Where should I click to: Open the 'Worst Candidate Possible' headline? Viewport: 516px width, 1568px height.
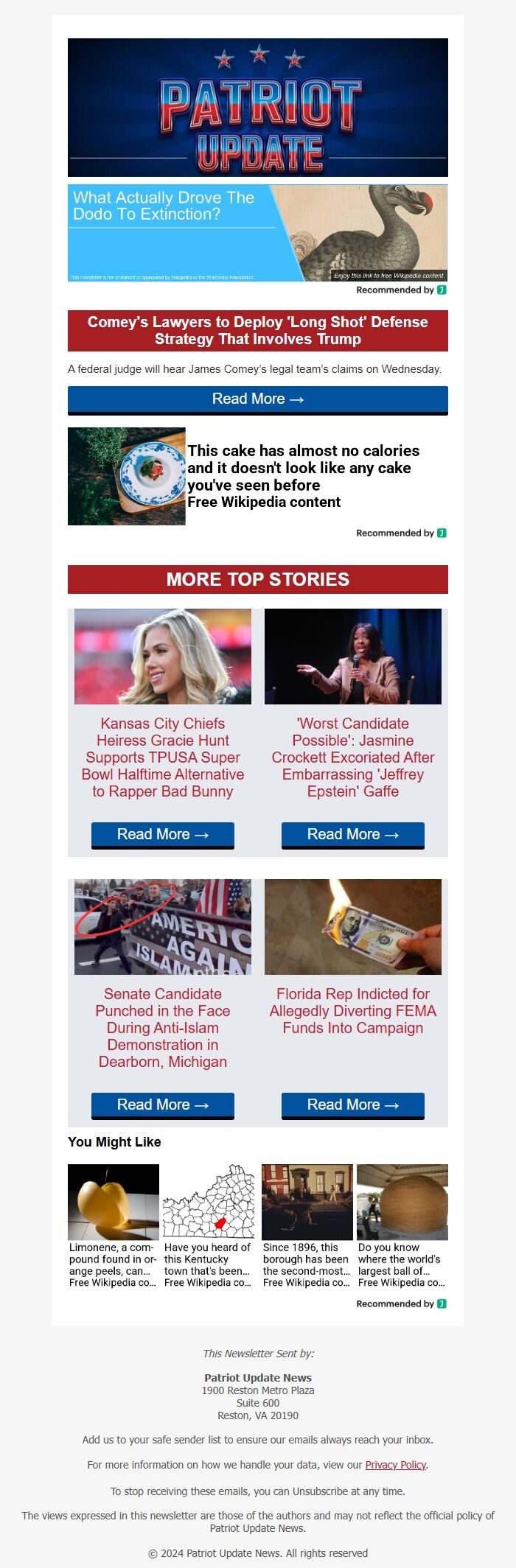(x=352, y=757)
